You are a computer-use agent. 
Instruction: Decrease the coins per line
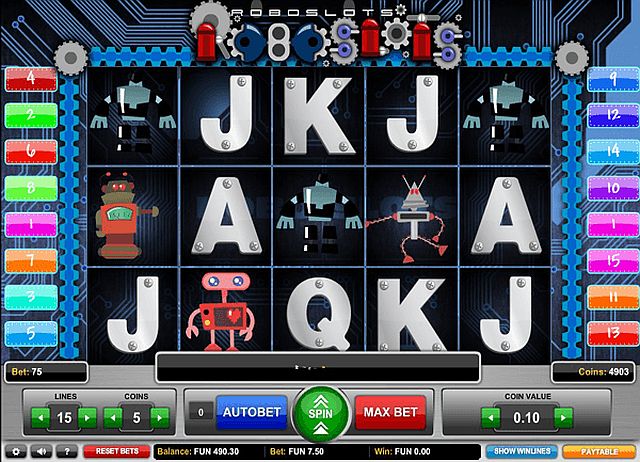(114, 416)
